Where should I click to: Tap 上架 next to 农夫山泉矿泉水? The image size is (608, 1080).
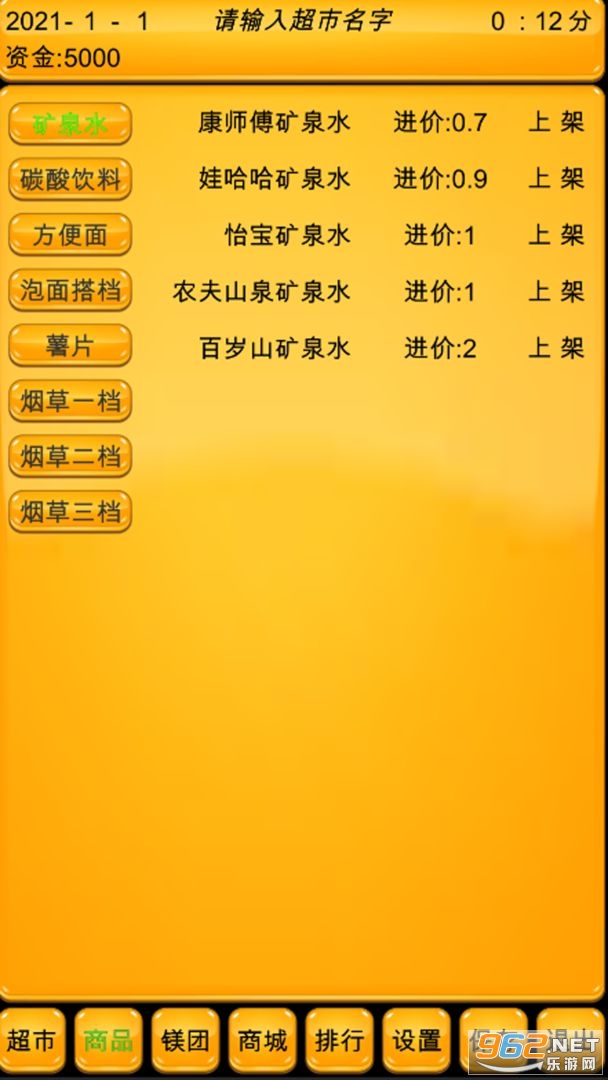pos(556,291)
